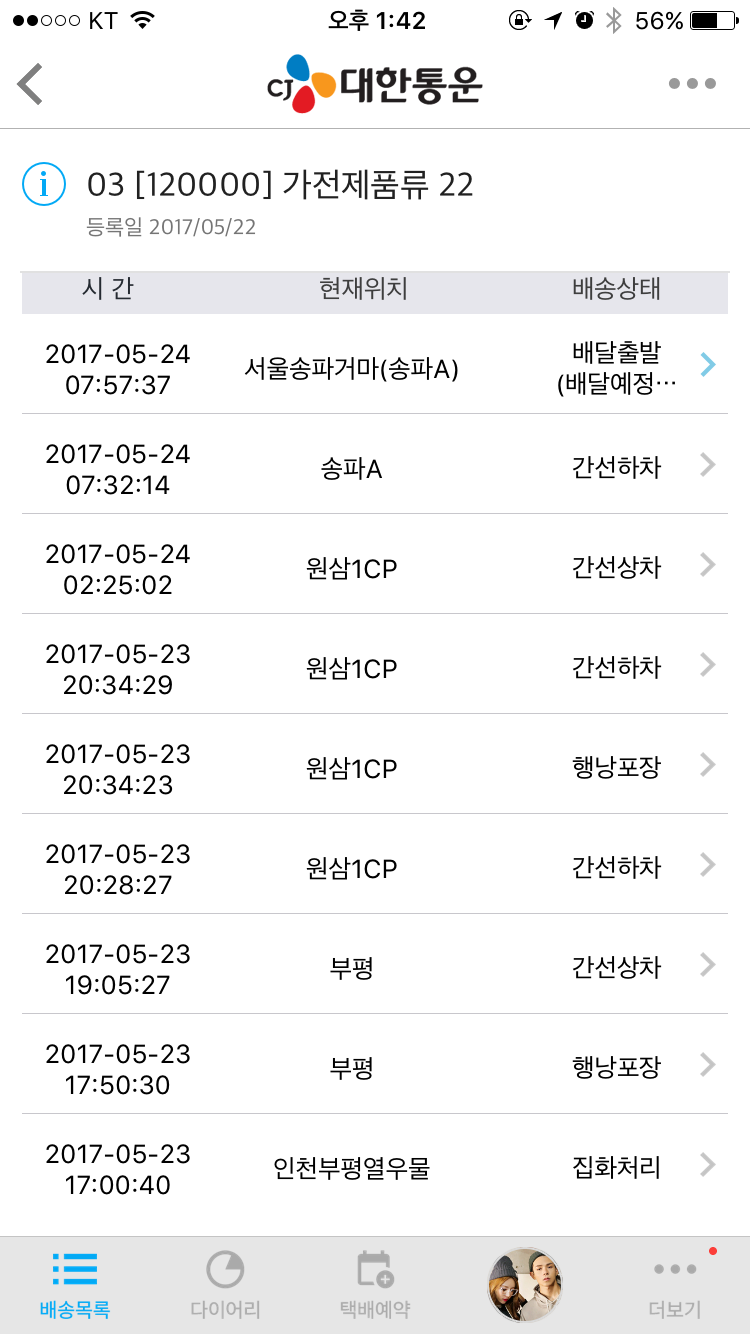Open the 원삼1CP 행낭포장 row at 20:34:23
The height and width of the screenshot is (1334, 750).
375,764
